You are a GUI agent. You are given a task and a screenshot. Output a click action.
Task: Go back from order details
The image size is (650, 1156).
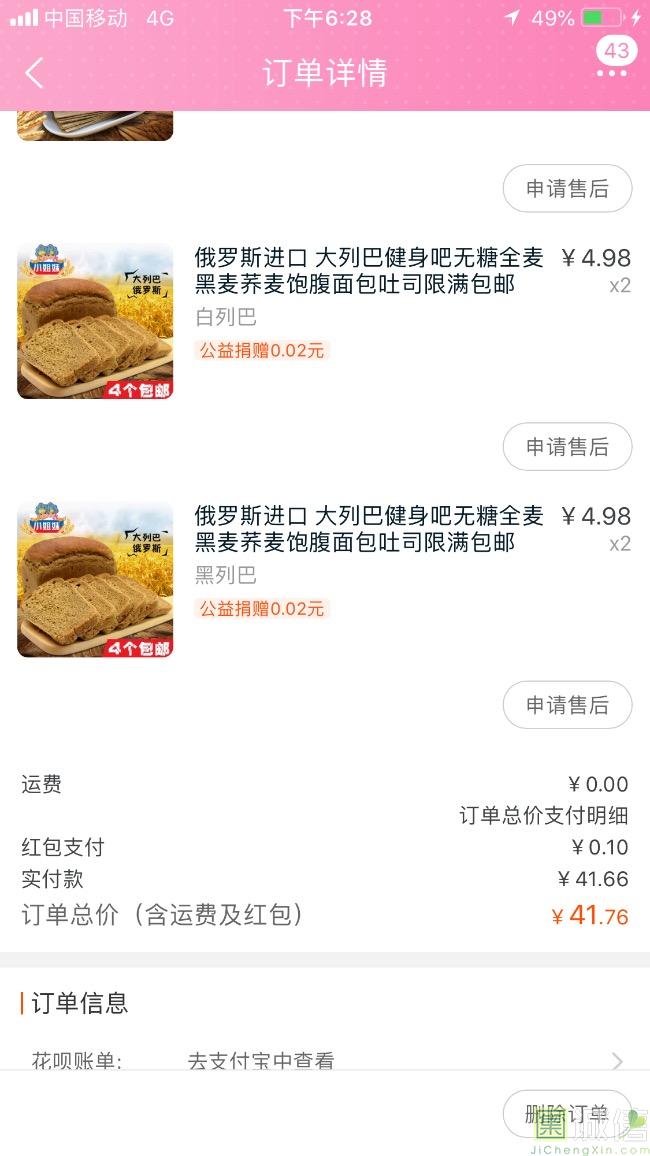(x=34, y=73)
